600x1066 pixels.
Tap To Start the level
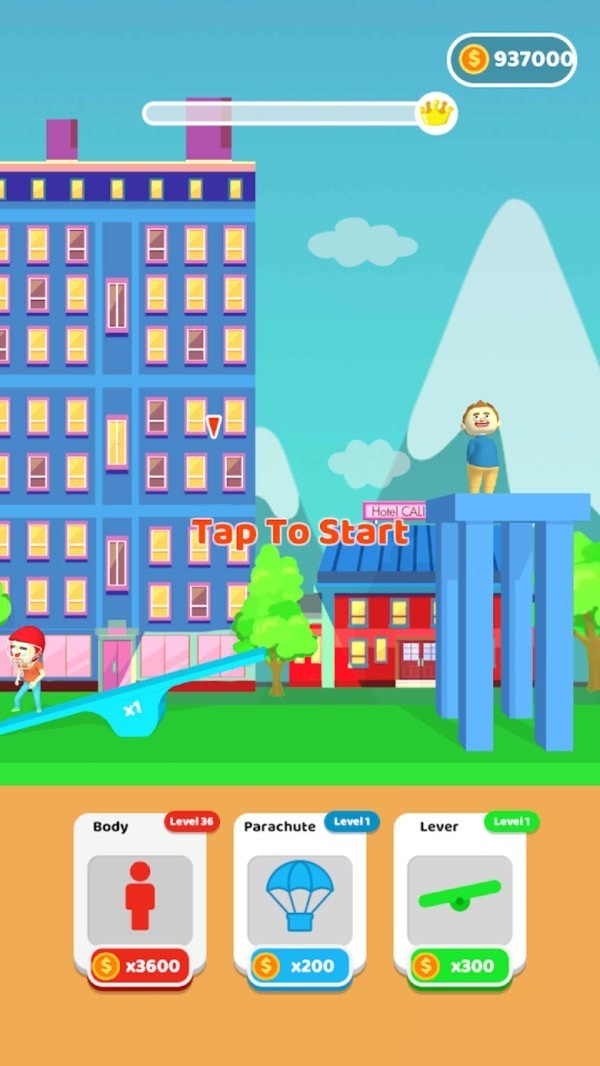click(x=300, y=532)
